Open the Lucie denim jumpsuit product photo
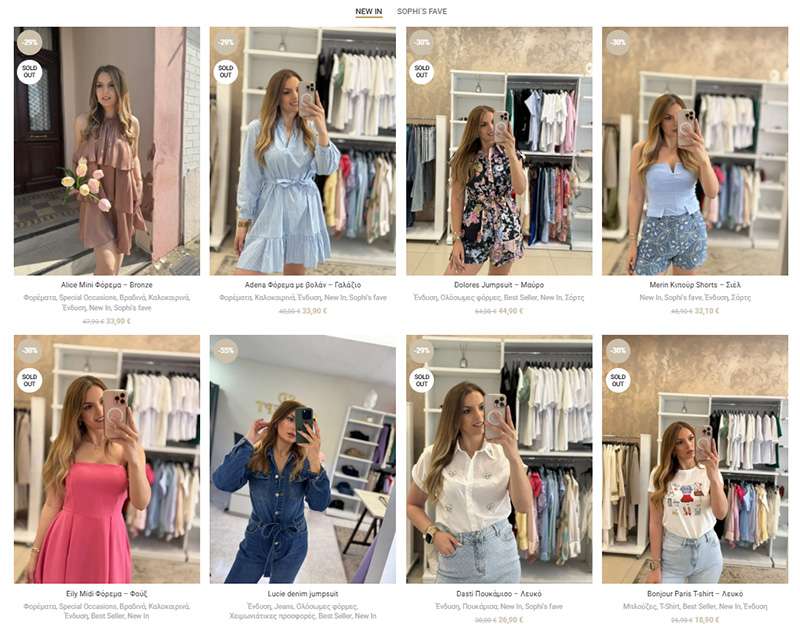This screenshot has width=800, height=624. (x=302, y=458)
